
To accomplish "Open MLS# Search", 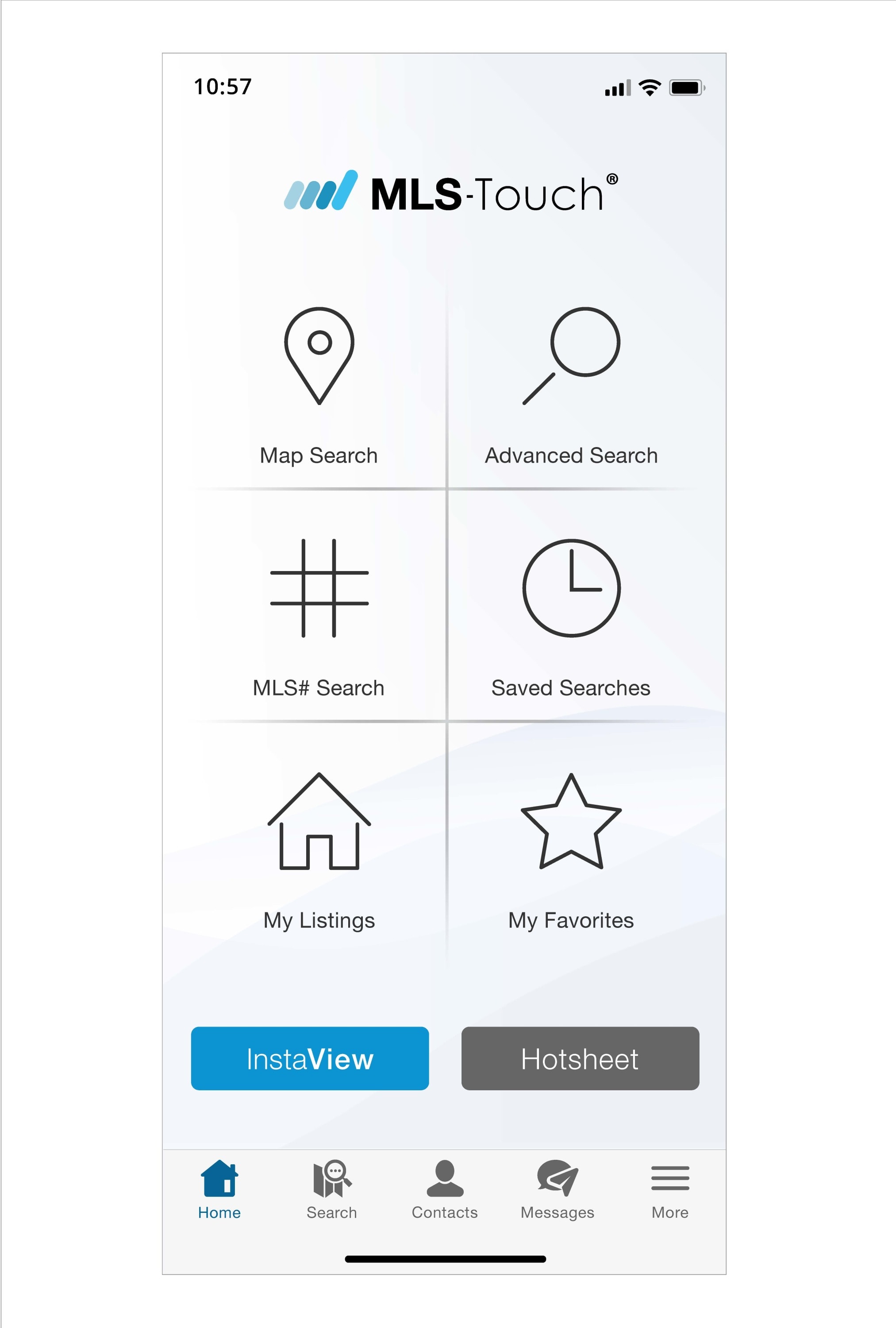I will click(319, 614).
